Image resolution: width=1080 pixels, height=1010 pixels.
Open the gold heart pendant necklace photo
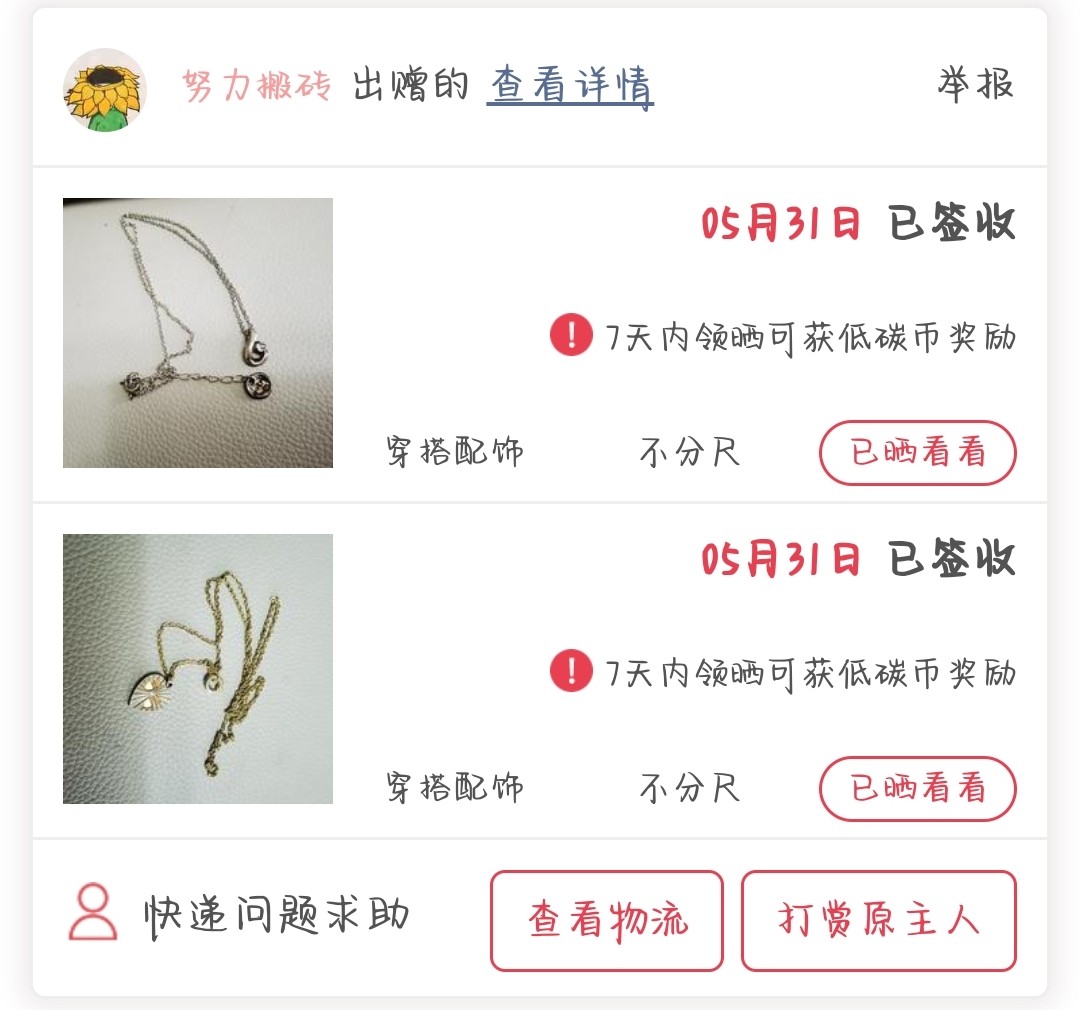click(198, 669)
